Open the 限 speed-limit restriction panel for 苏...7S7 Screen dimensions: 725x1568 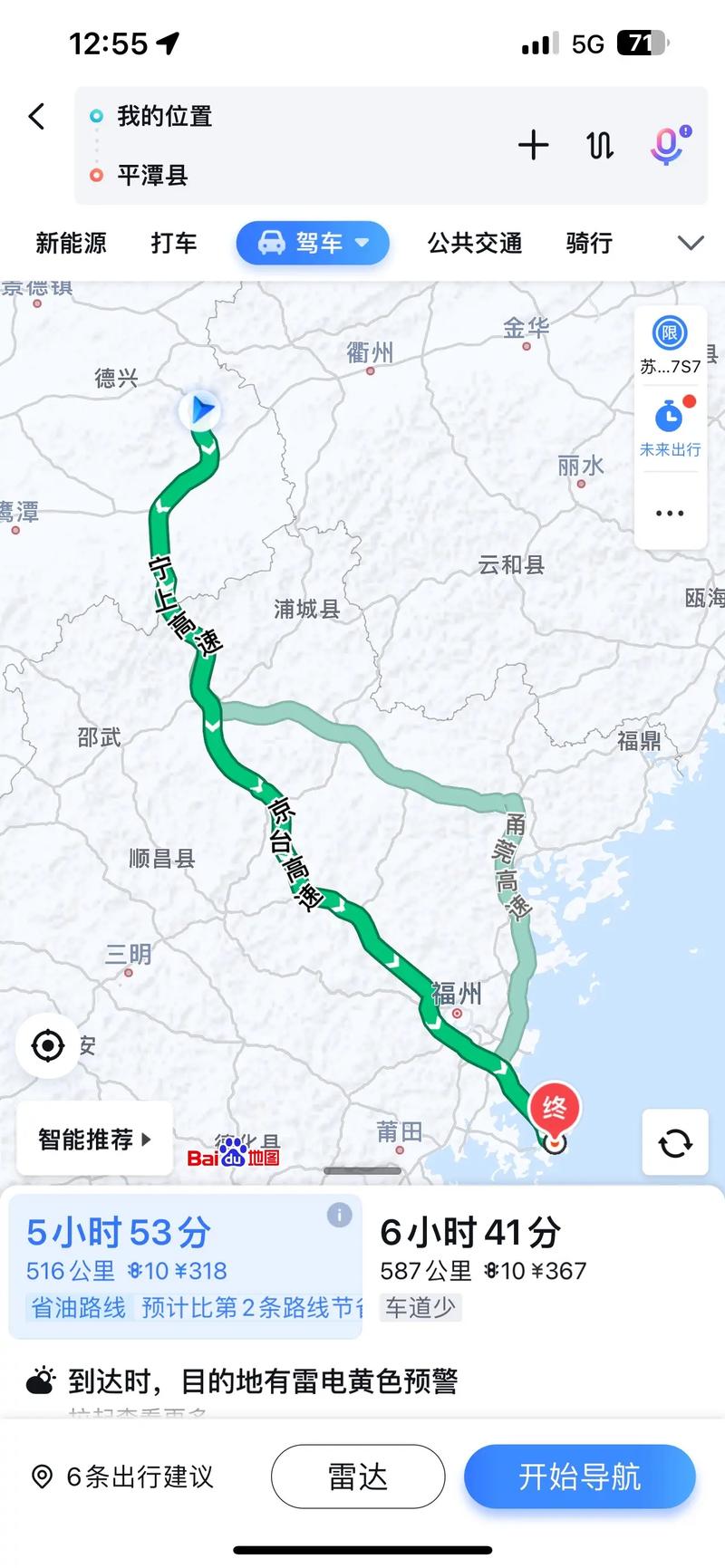pos(671,333)
